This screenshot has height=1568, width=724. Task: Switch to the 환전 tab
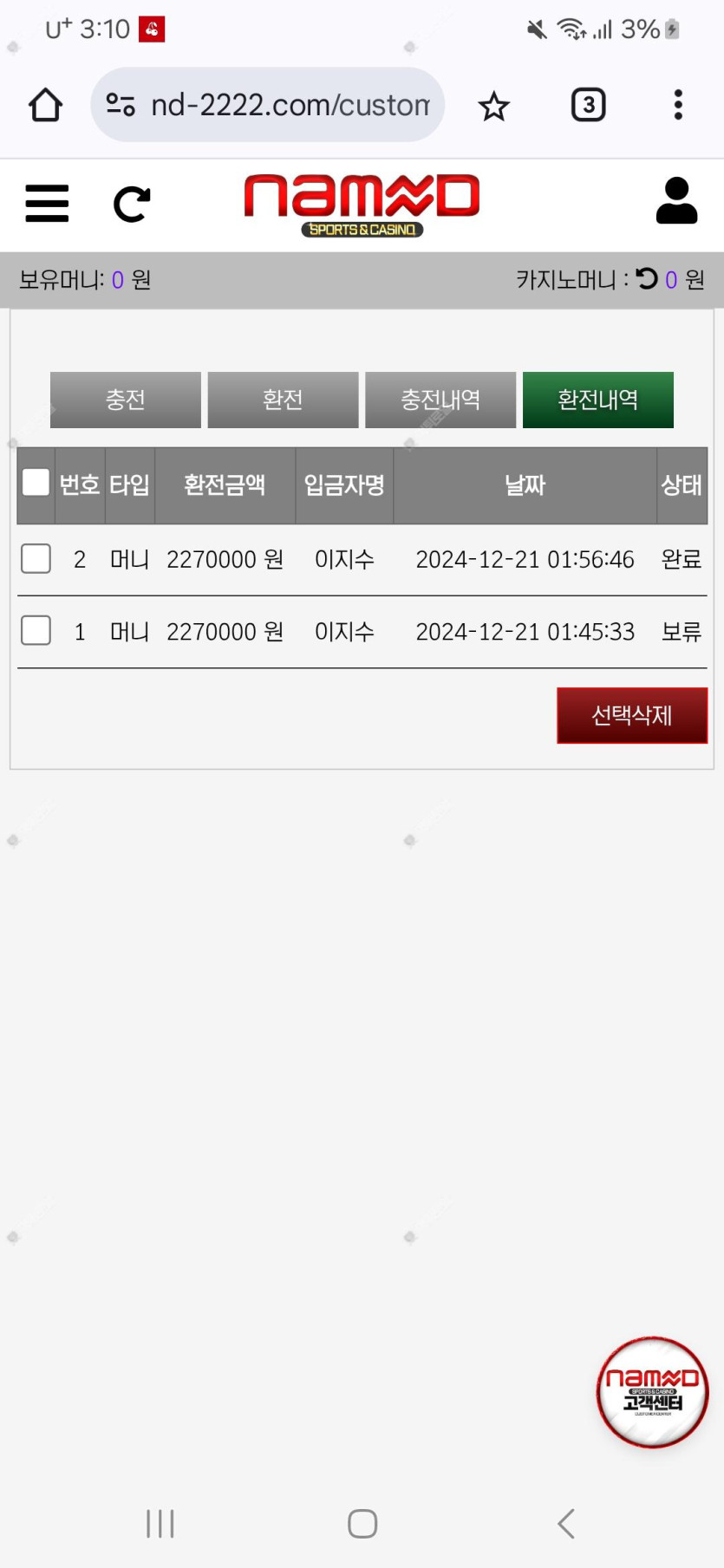pos(284,400)
